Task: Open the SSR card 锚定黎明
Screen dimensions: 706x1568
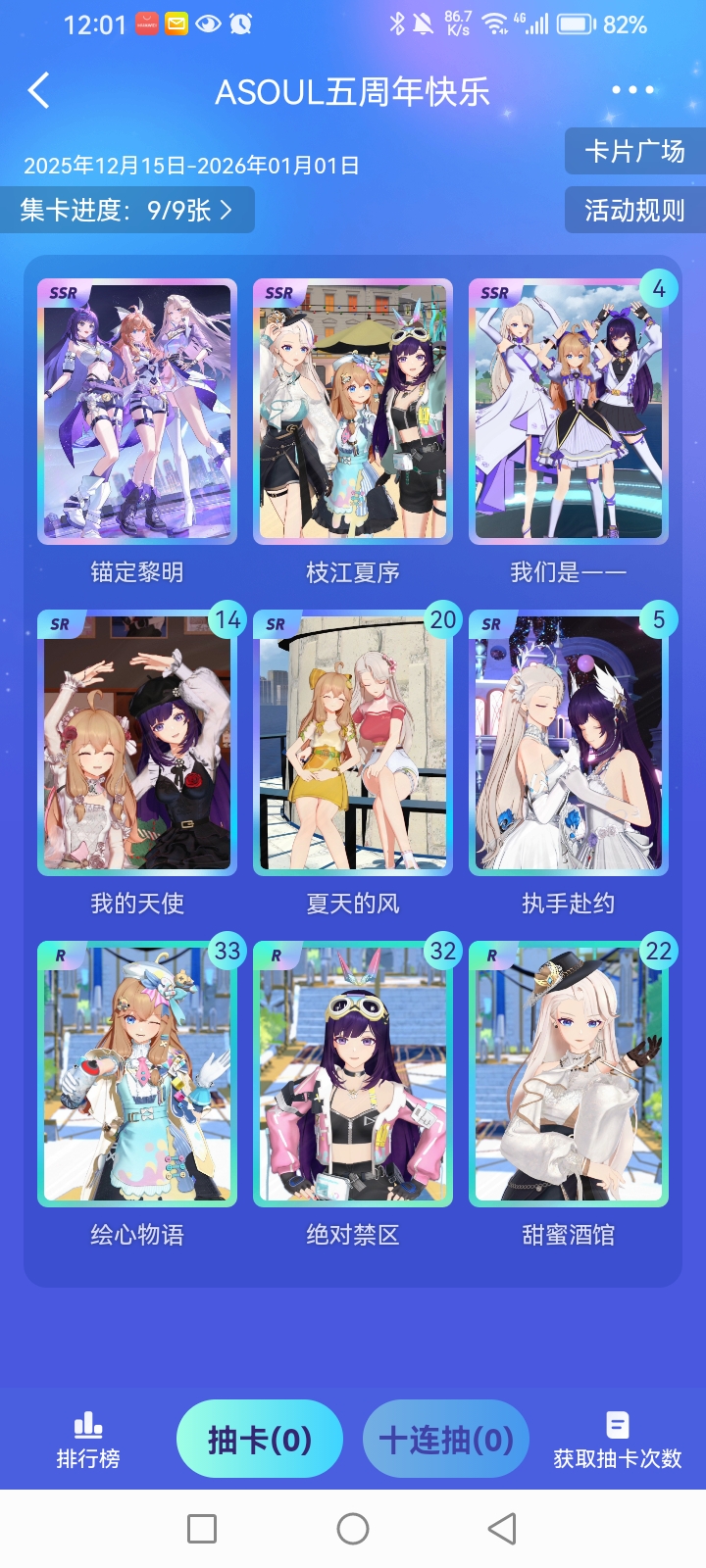Action: pos(137,412)
